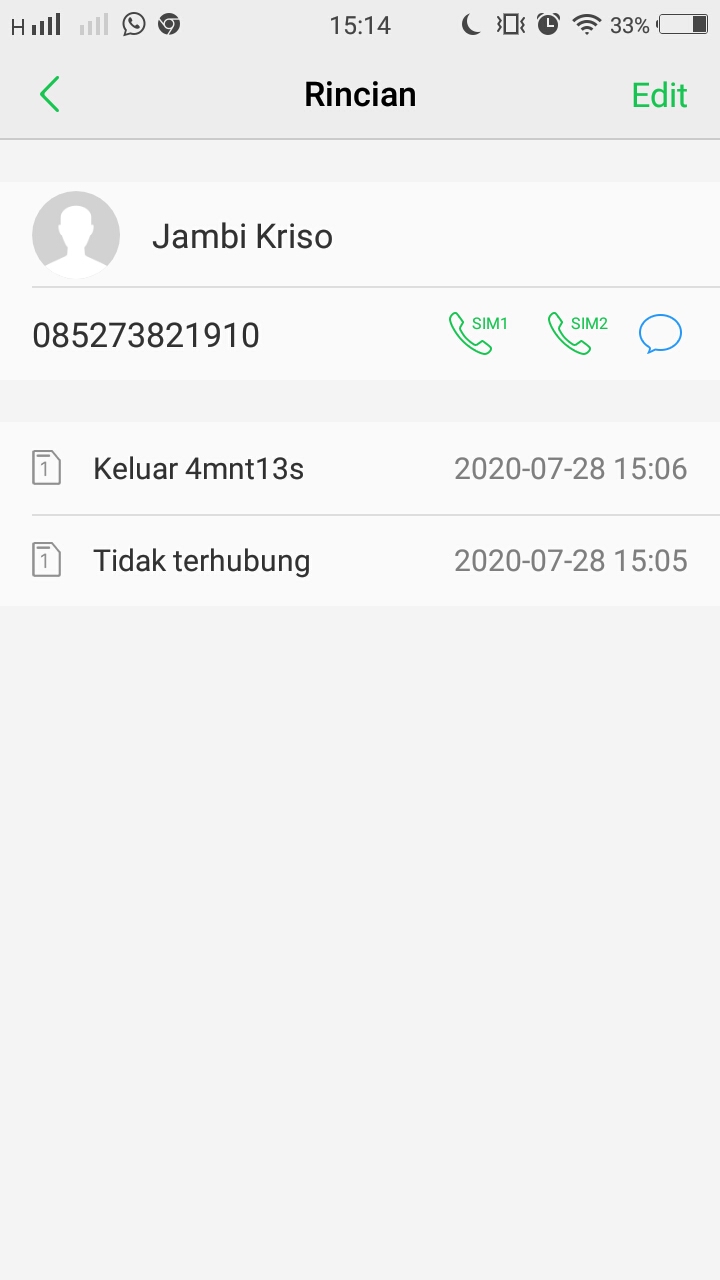Open Chrome from the status bar icon
Image resolution: width=720 pixels, height=1280 pixels.
coord(168,24)
